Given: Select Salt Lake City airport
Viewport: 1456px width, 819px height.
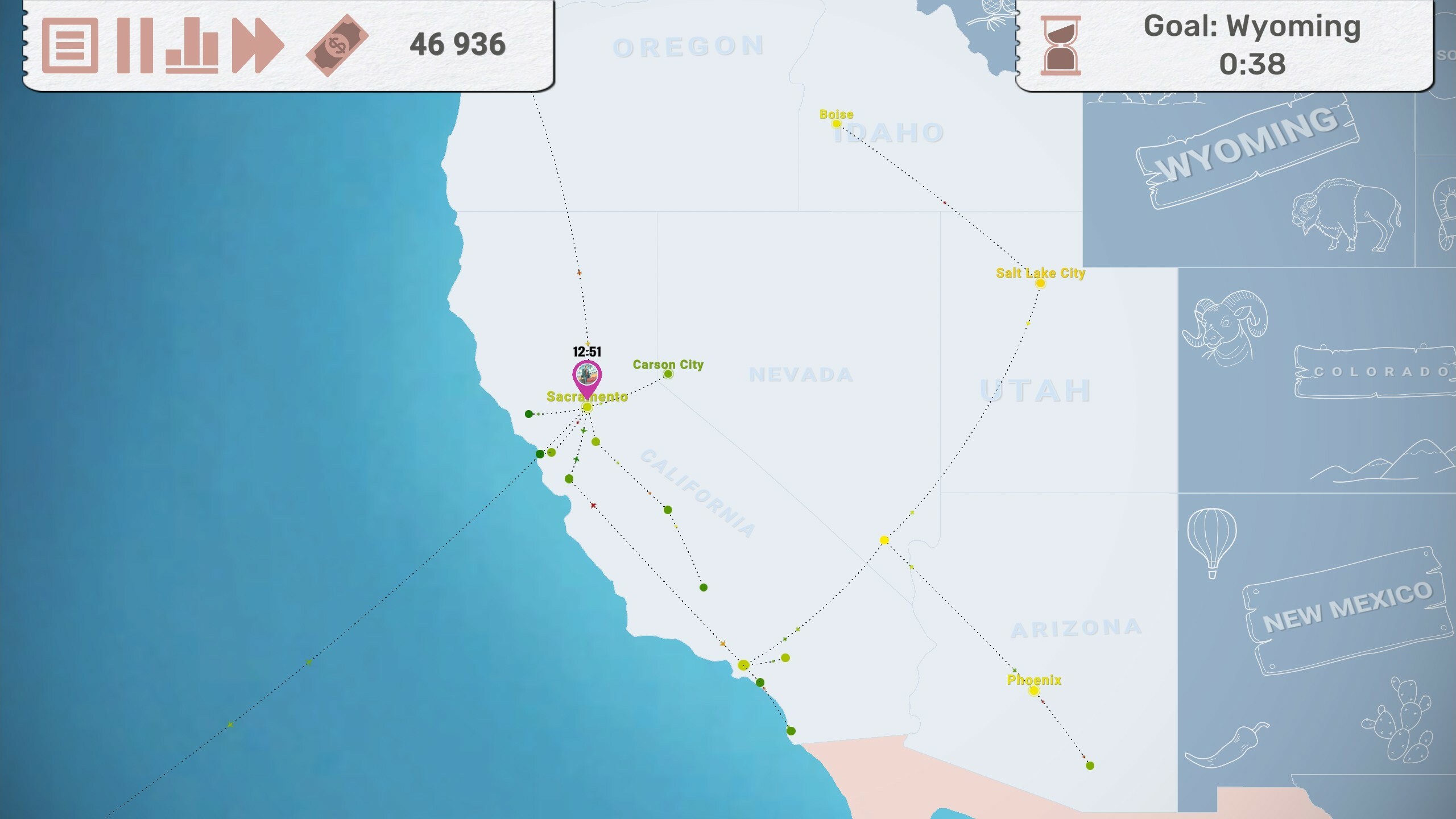Looking at the screenshot, I should coord(1040,283).
